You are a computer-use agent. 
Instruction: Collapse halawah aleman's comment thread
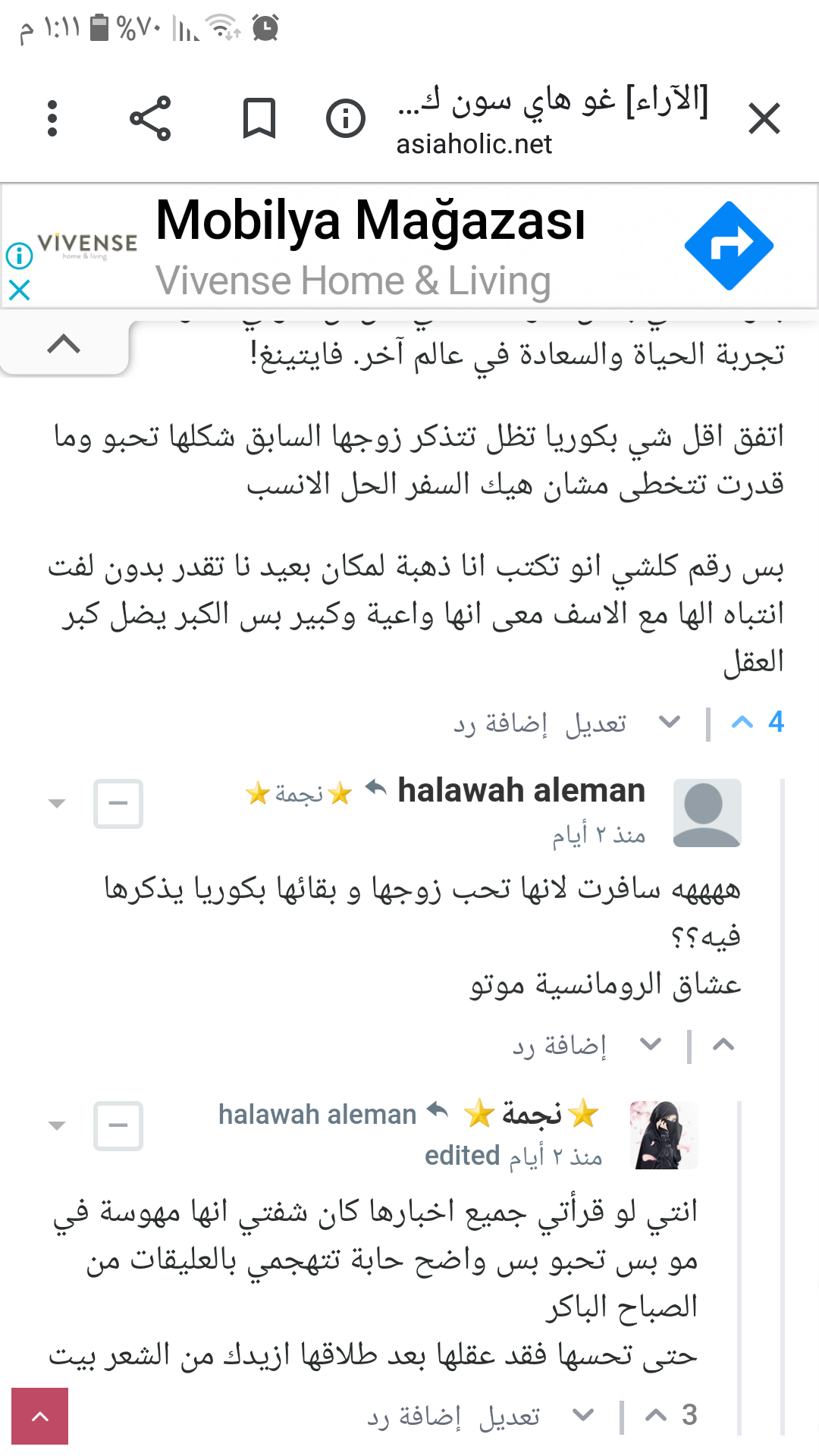[x=118, y=803]
